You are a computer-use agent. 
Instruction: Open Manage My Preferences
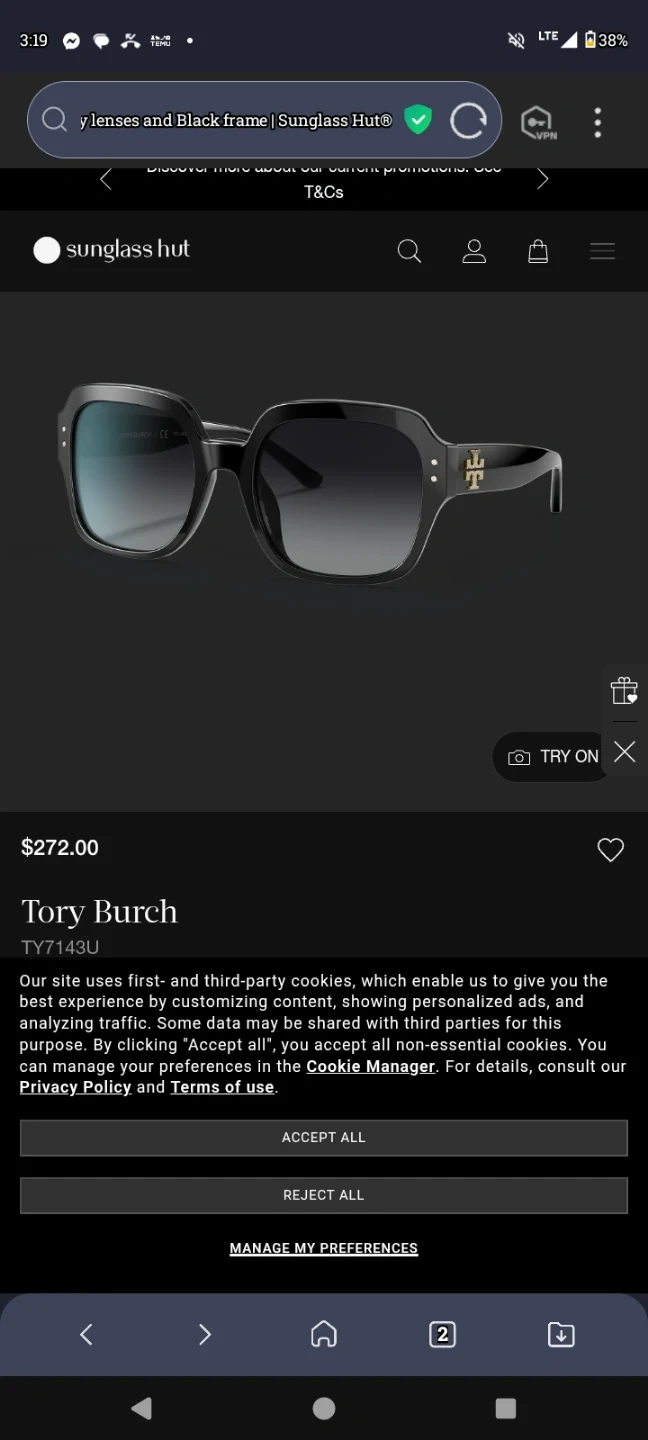point(323,1248)
